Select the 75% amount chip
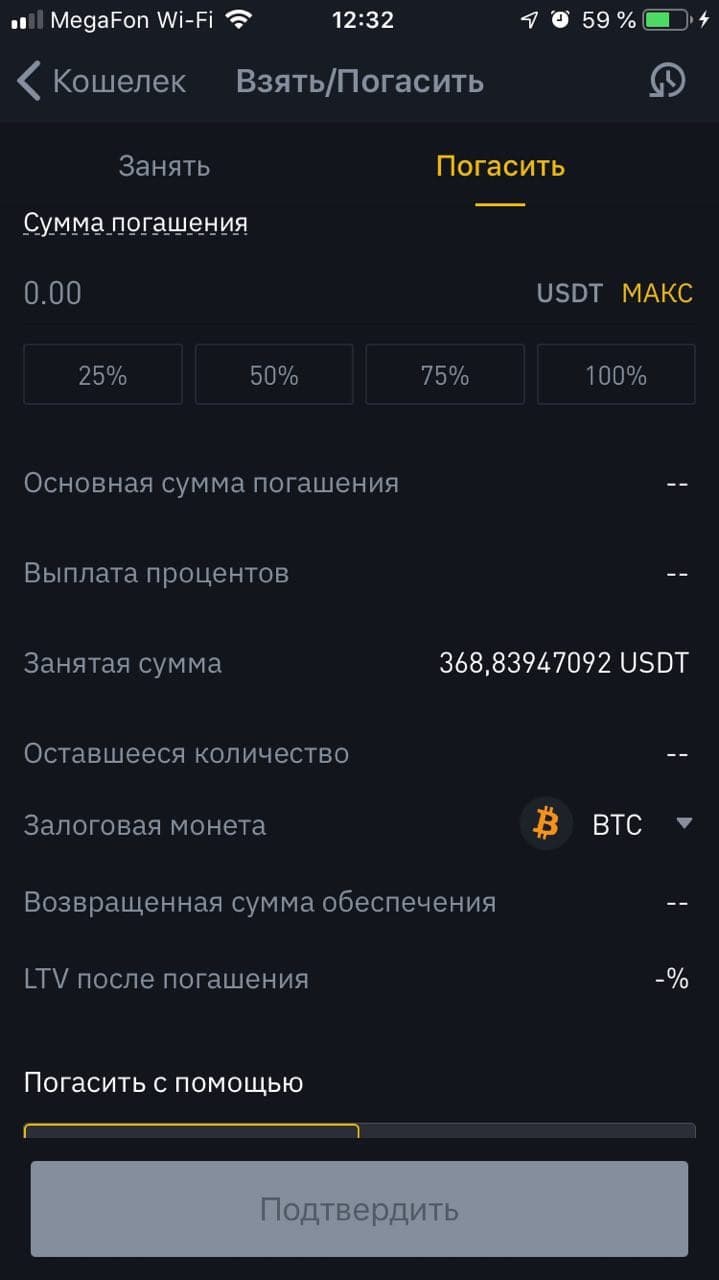719x1280 pixels. click(445, 375)
